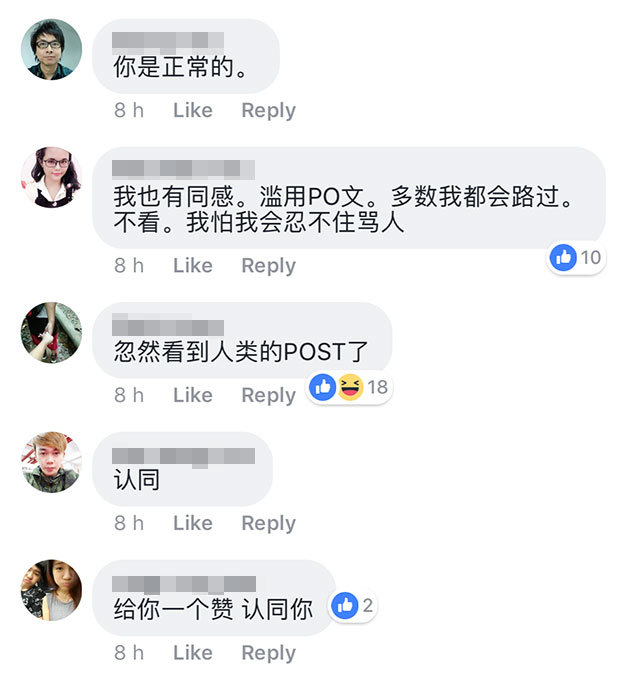Screen dimensions: 640x675
Task: Reply to the comment about 滥用PO文
Action: 268,266
